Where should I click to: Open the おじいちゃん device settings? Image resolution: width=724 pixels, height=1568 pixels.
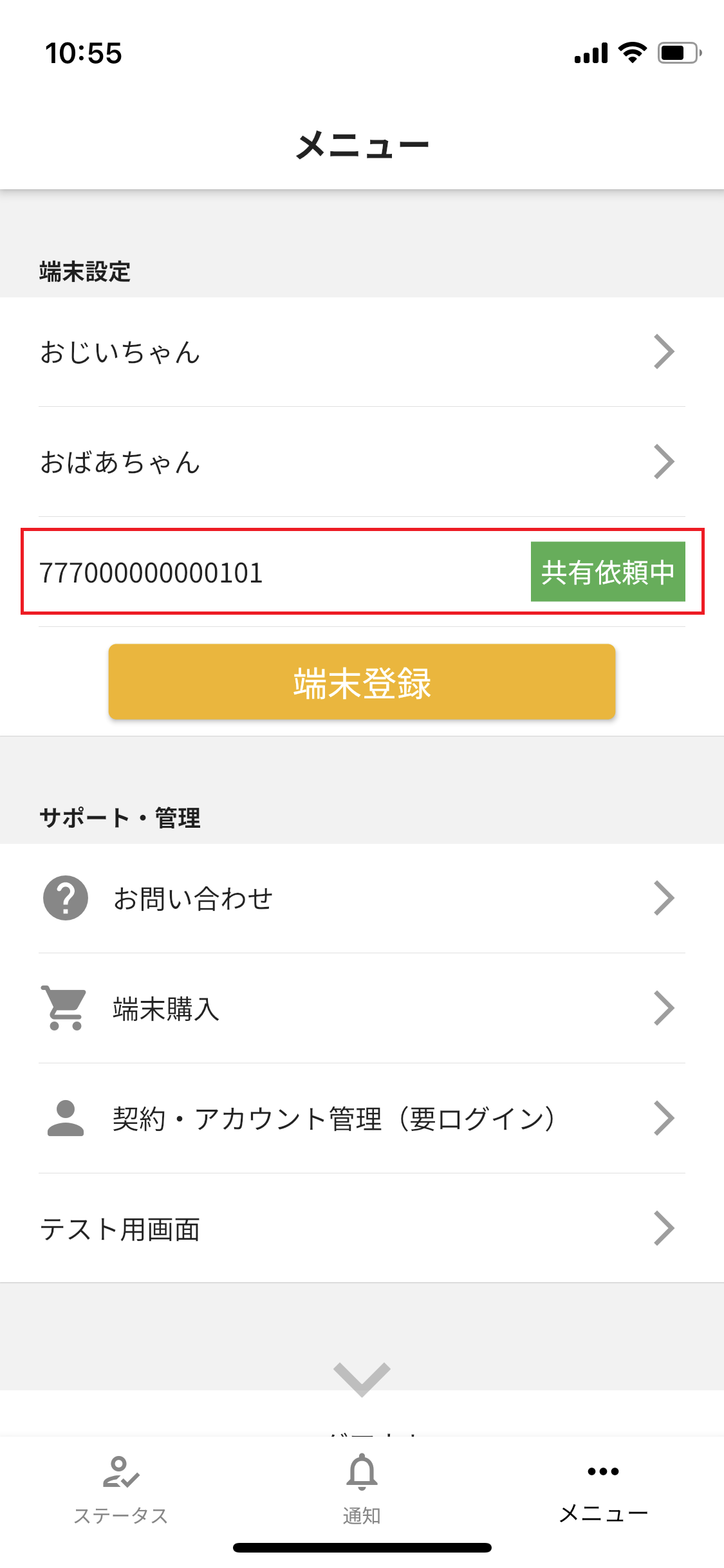[362, 351]
